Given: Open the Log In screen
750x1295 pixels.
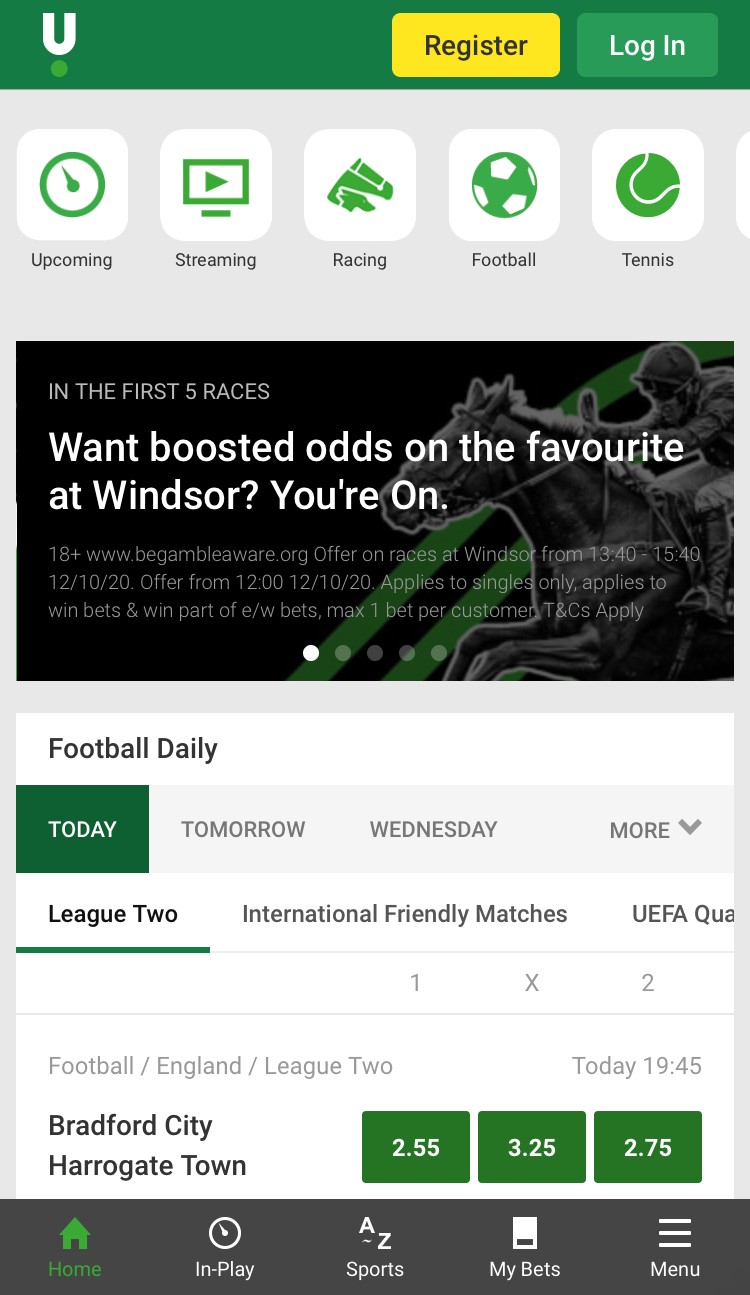Looking at the screenshot, I should click(x=647, y=45).
